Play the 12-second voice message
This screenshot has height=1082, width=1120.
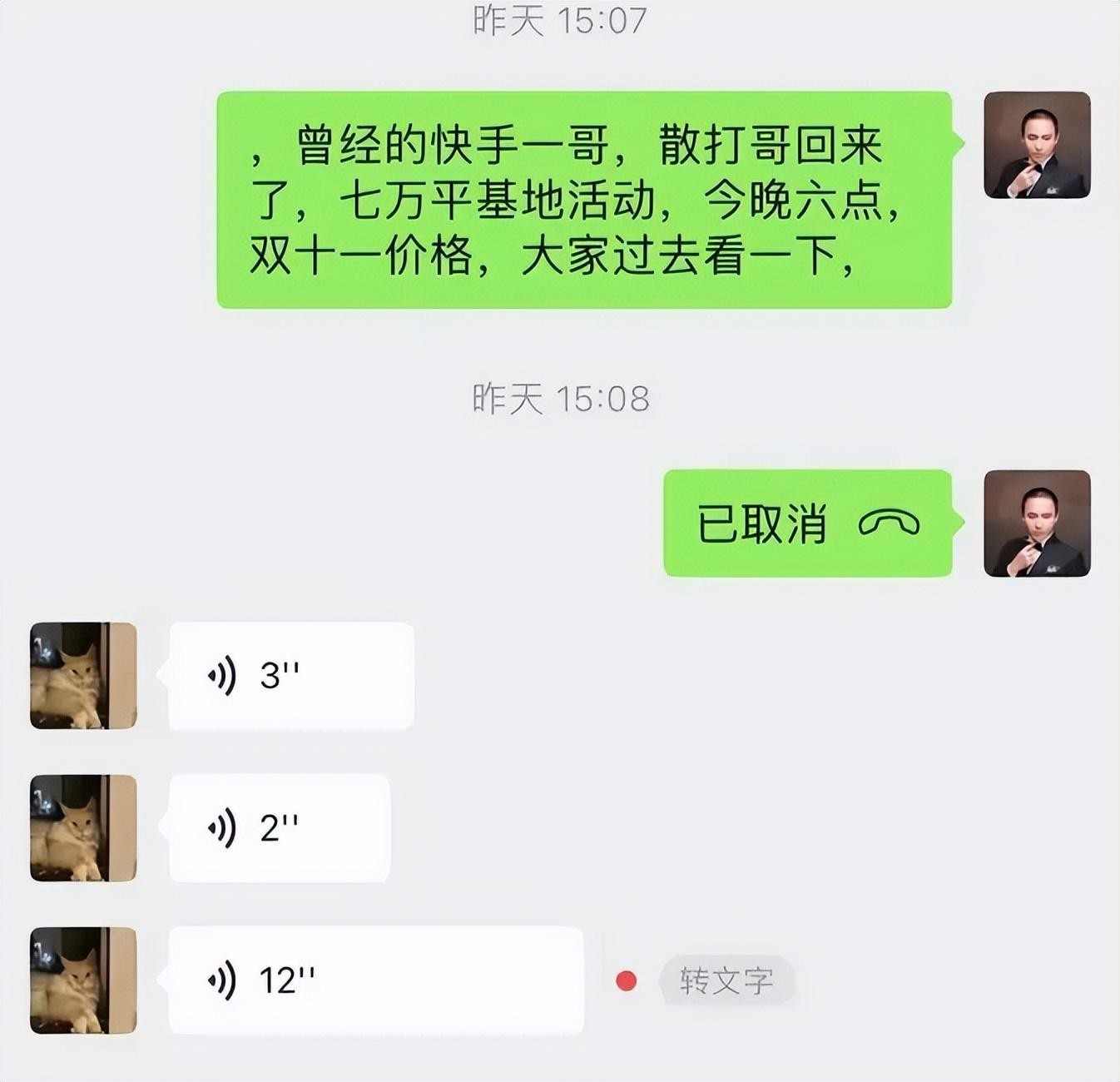(375, 980)
